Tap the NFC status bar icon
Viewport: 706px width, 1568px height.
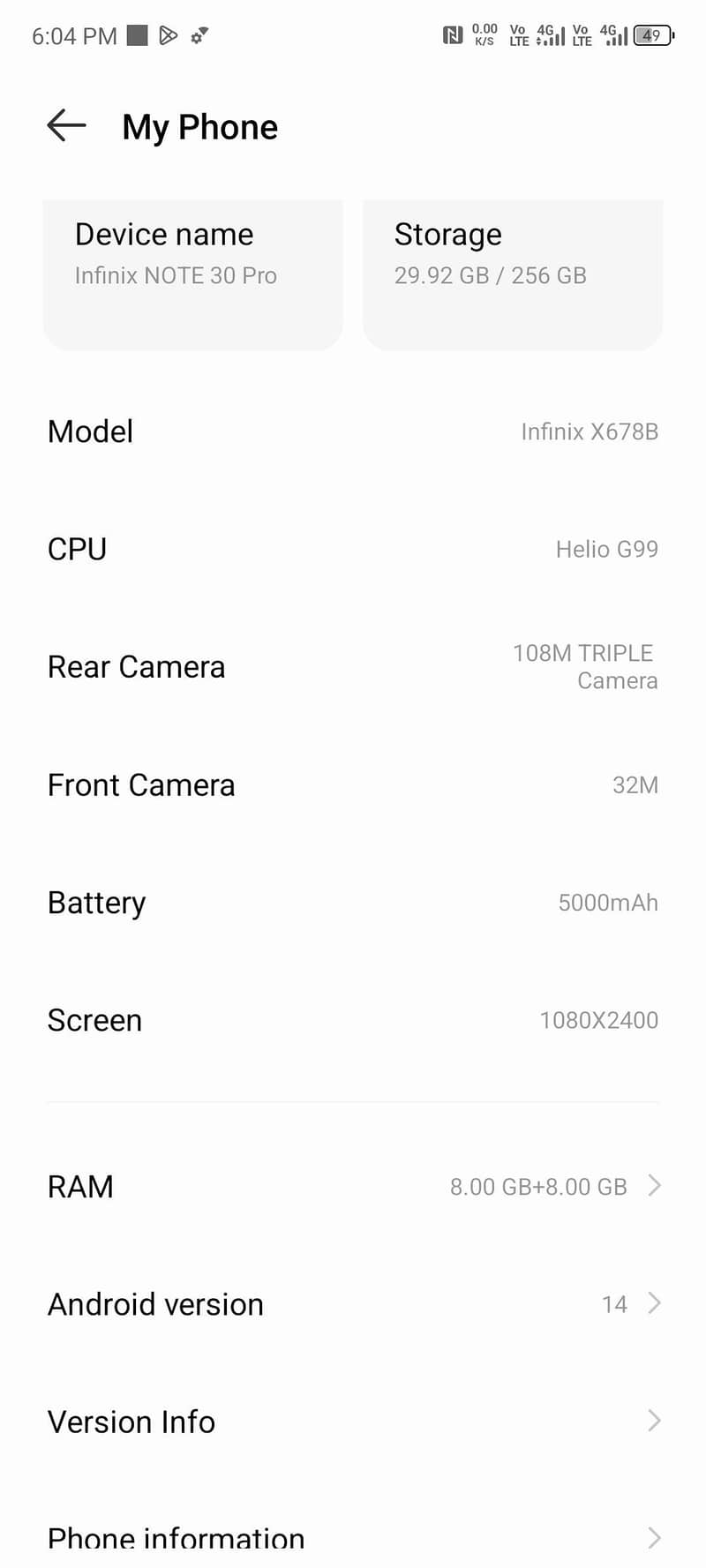click(453, 35)
